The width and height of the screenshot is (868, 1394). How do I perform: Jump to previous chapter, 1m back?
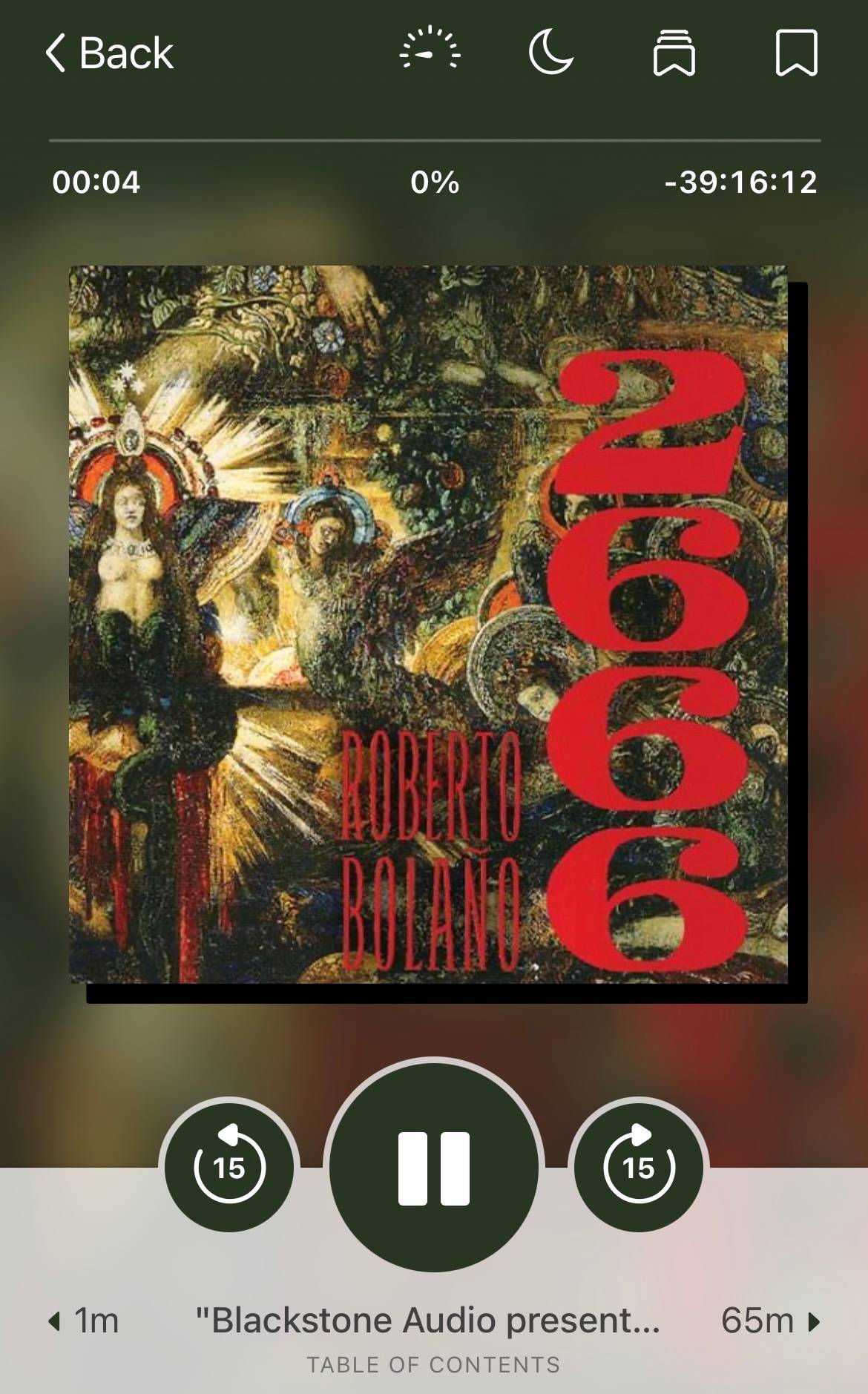coord(83,1321)
